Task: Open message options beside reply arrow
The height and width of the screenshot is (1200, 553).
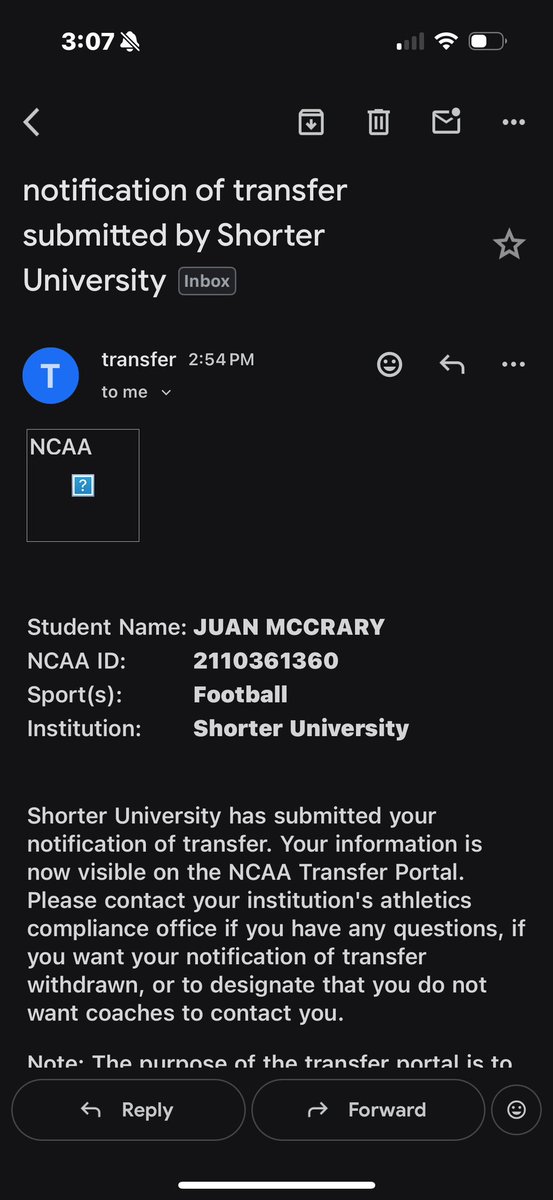Action: (x=513, y=364)
